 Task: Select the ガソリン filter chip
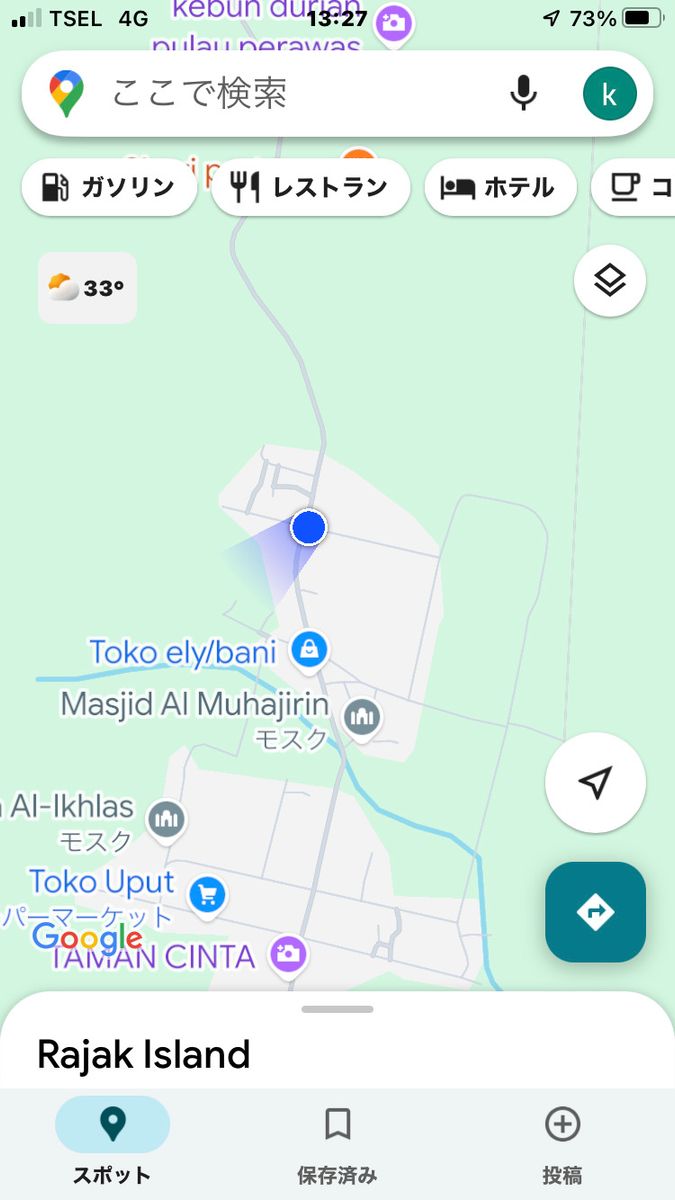(109, 187)
